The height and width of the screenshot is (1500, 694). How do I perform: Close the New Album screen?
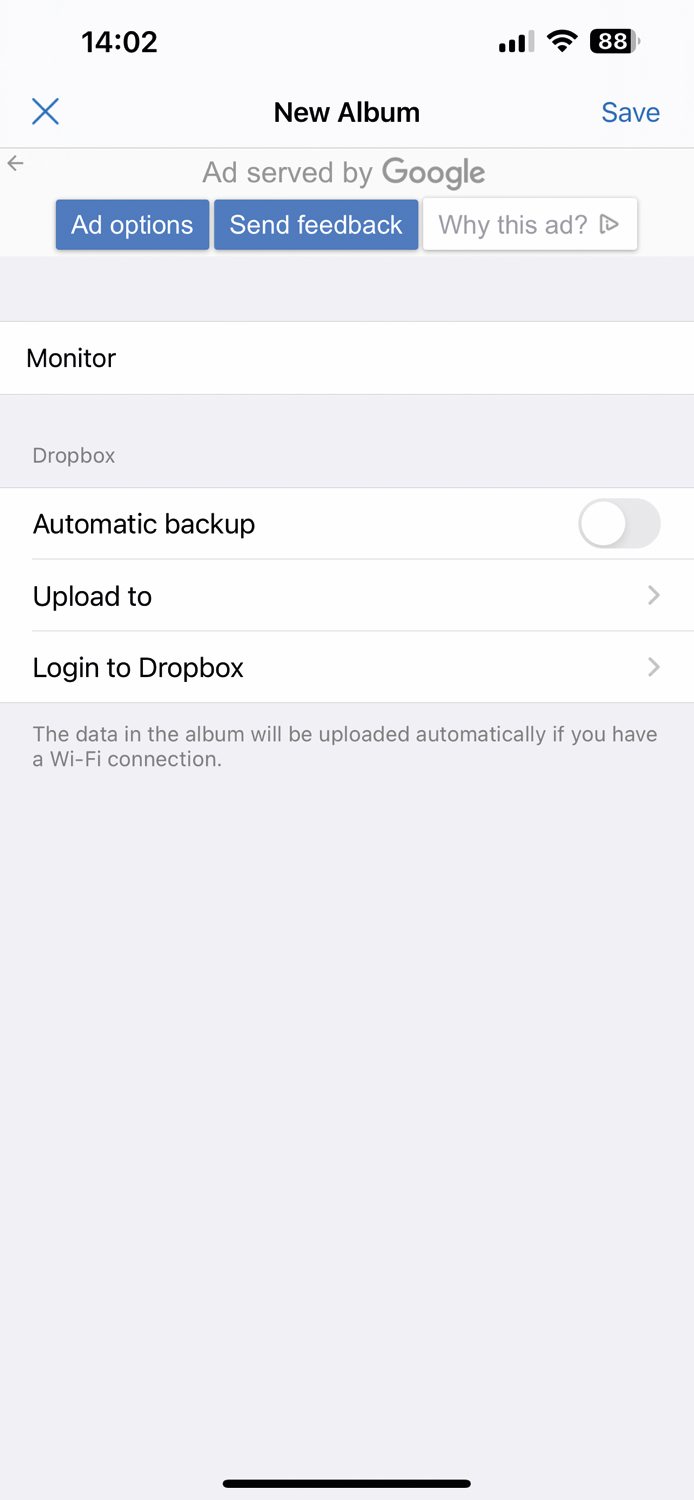[46, 112]
